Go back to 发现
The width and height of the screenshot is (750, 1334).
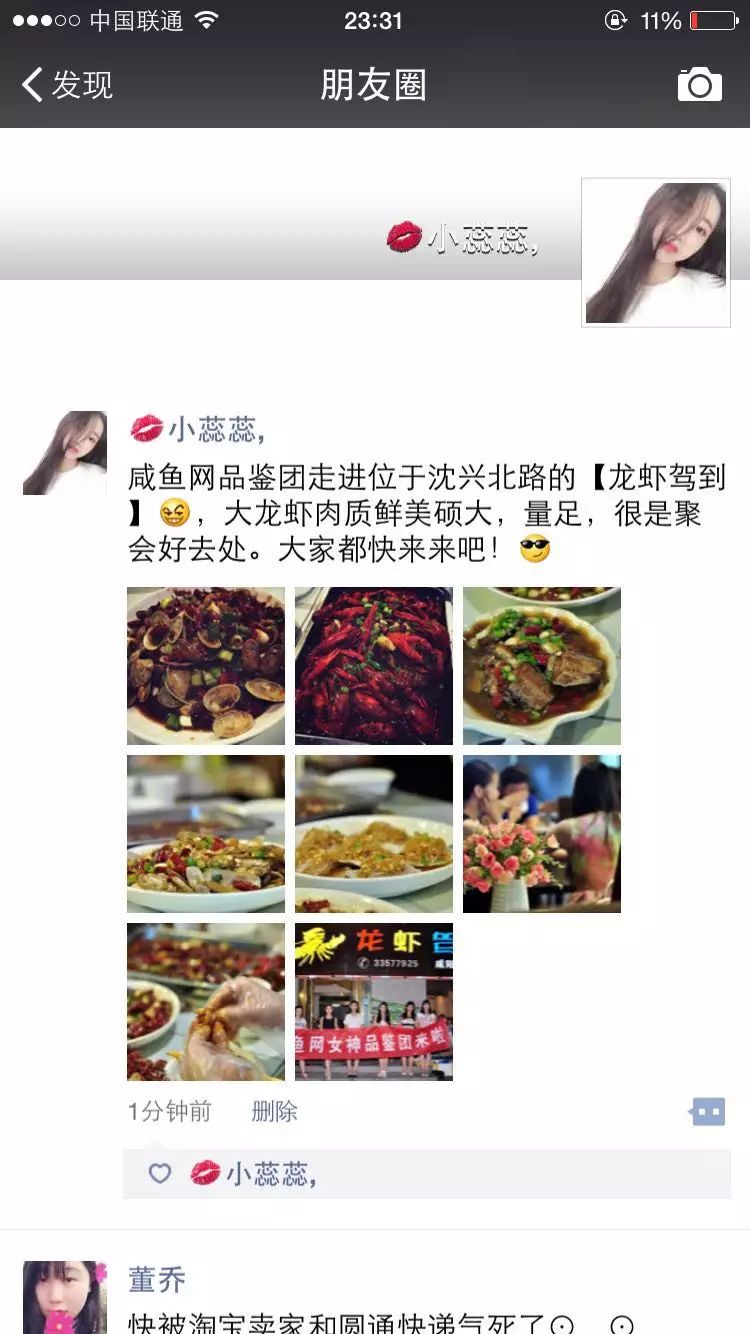click(68, 85)
